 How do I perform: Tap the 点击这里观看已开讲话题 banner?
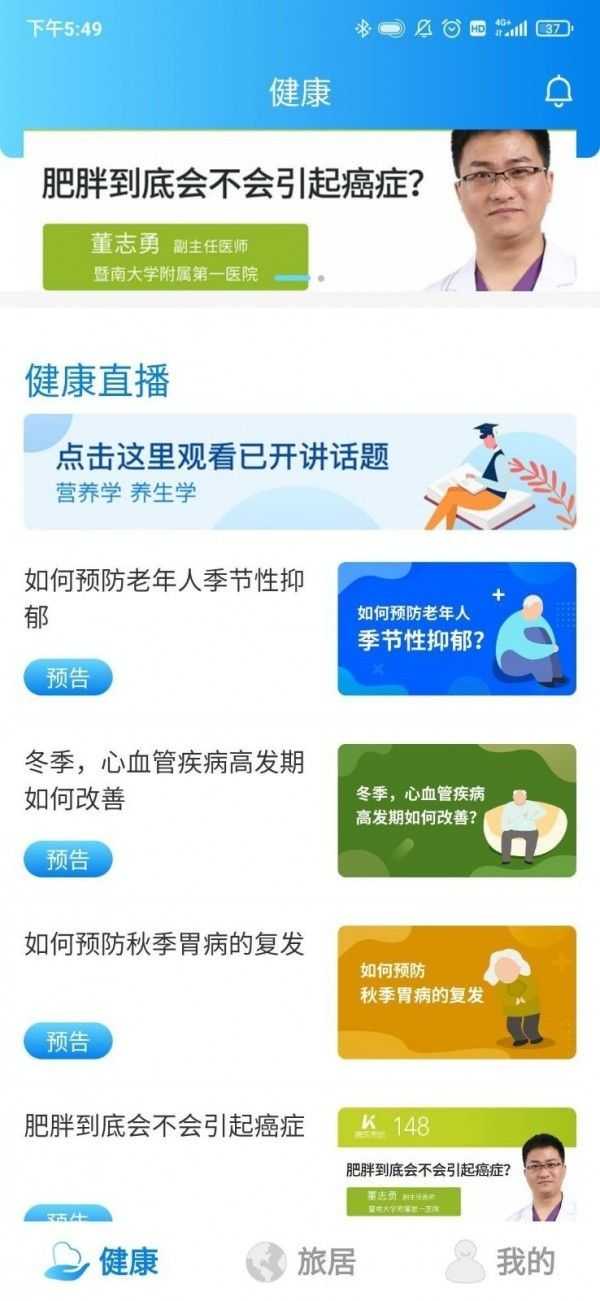pyautogui.click(x=300, y=471)
